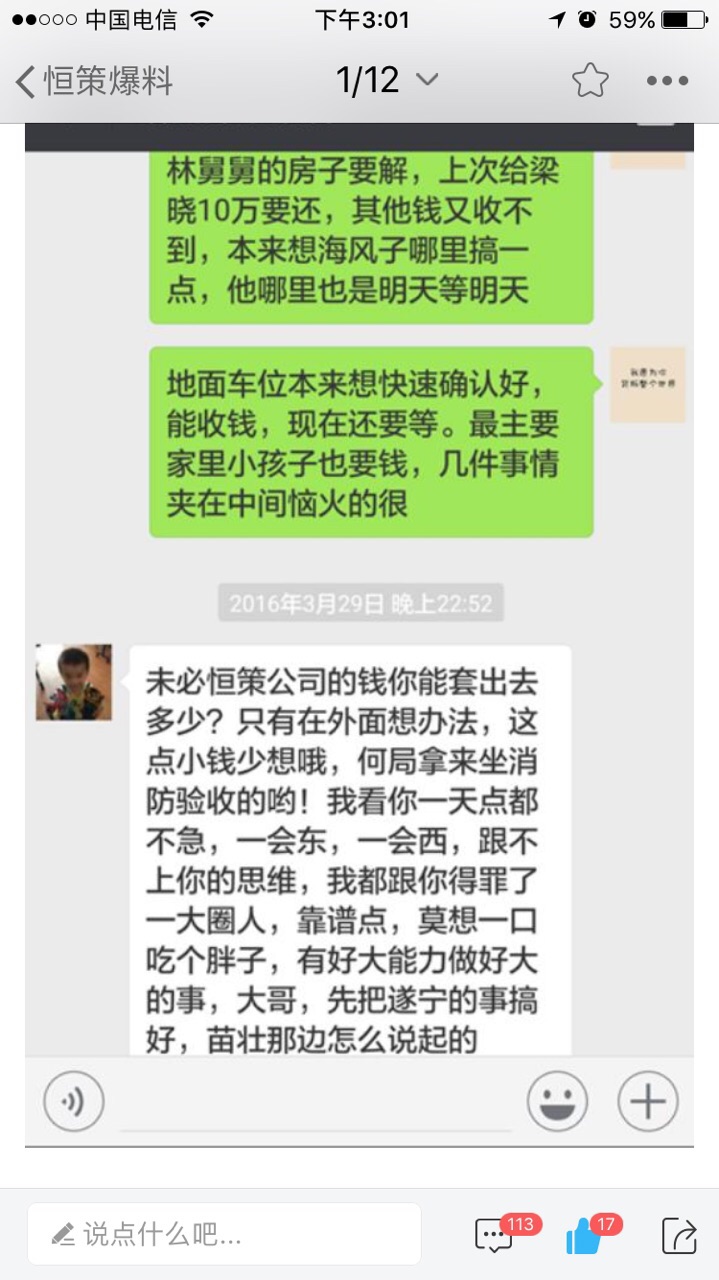Go back to 恒策爆料
This screenshot has width=719, height=1280.
tap(94, 81)
